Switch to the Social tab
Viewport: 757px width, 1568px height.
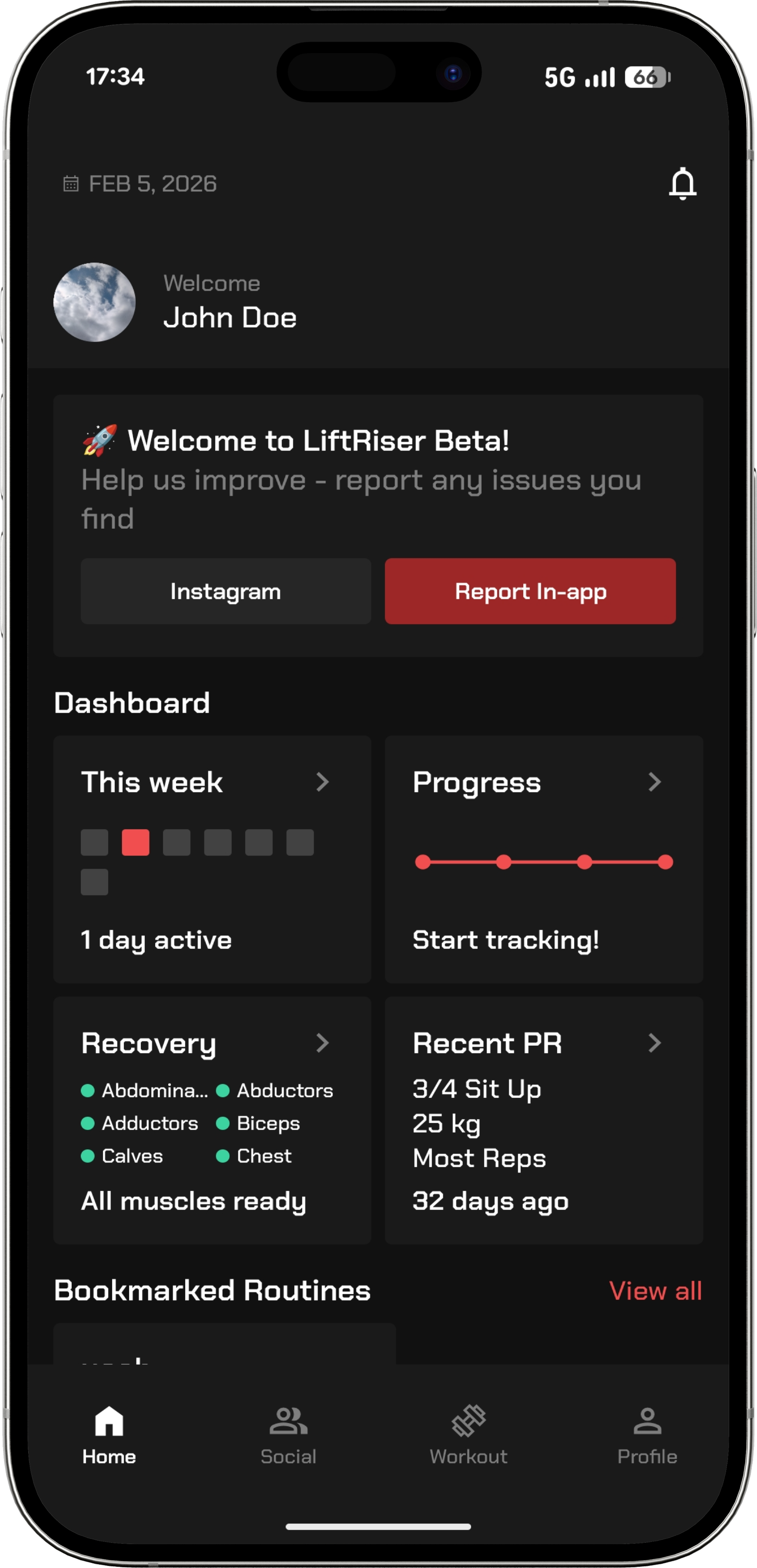pyautogui.click(x=289, y=1435)
